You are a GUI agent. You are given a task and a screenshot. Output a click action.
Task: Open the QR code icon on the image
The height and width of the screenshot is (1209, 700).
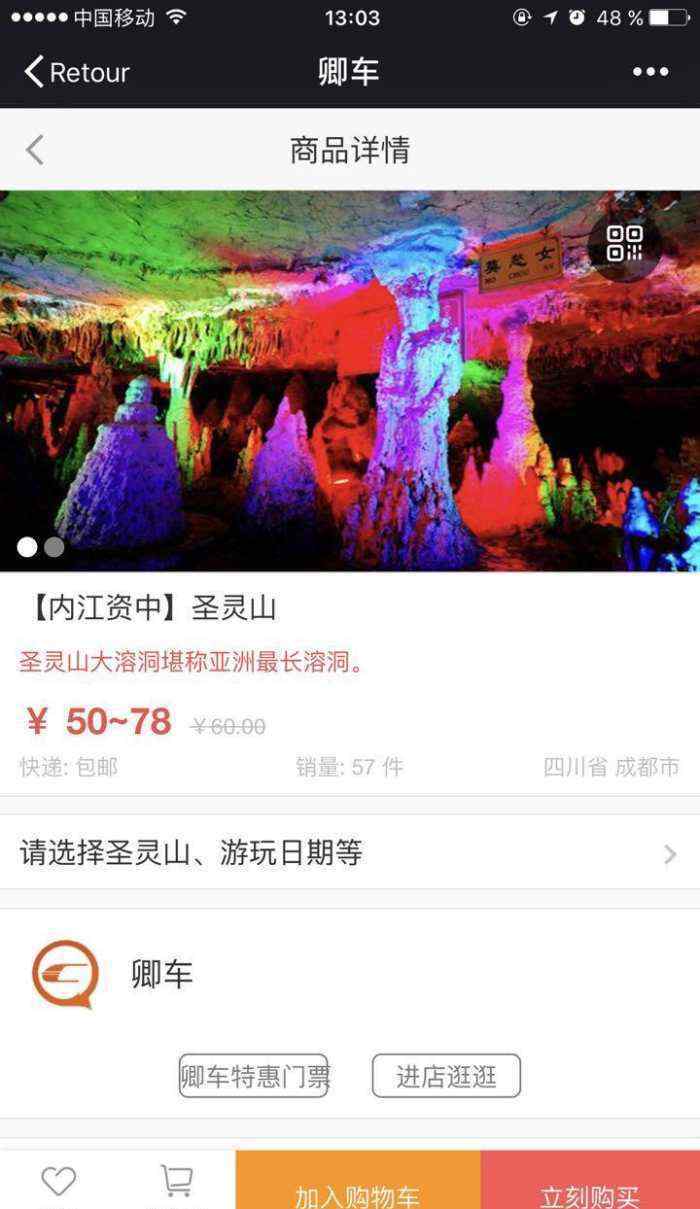coord(624,243)
